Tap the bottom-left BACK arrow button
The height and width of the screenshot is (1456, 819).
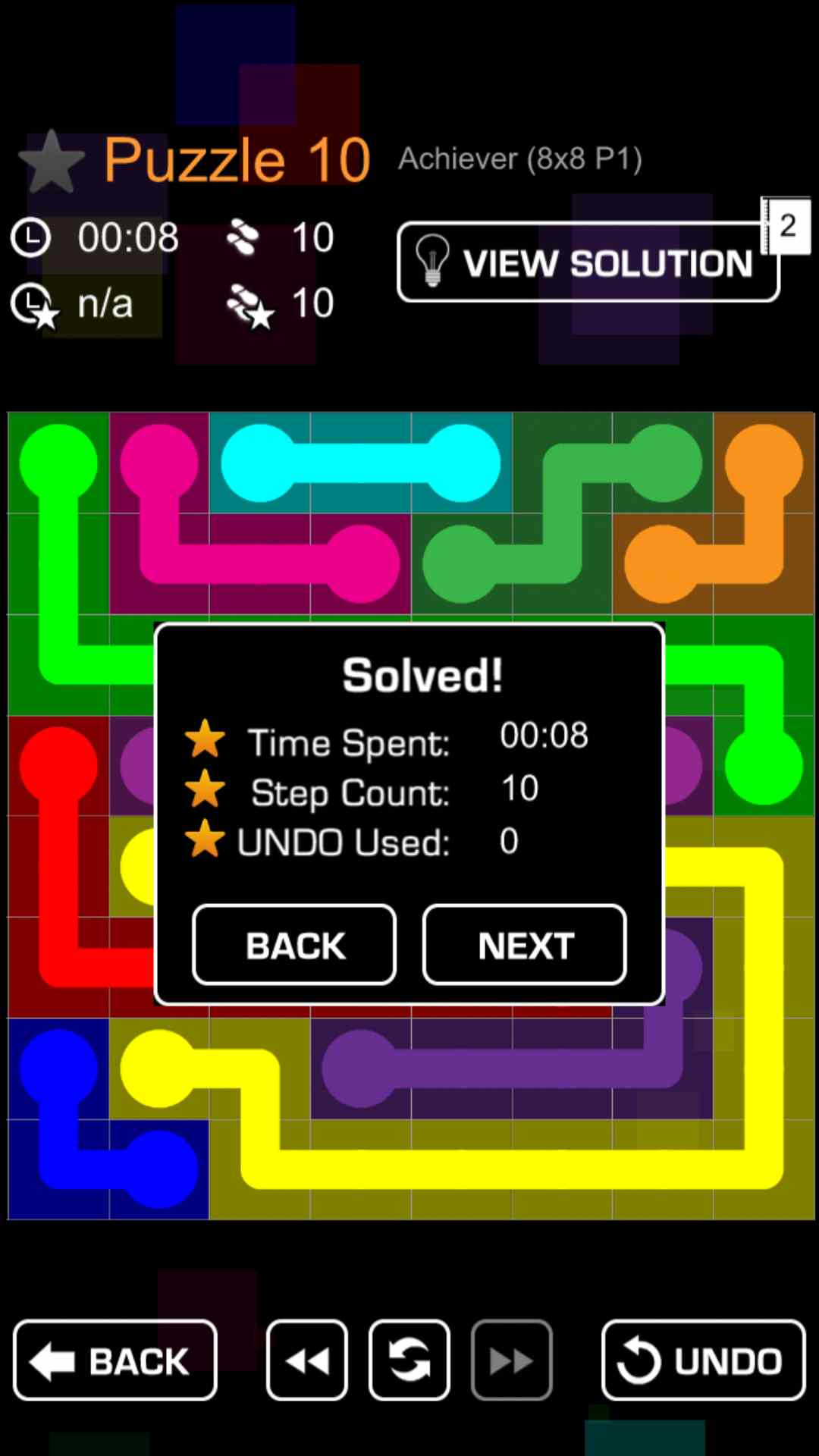coord(115,1360)
